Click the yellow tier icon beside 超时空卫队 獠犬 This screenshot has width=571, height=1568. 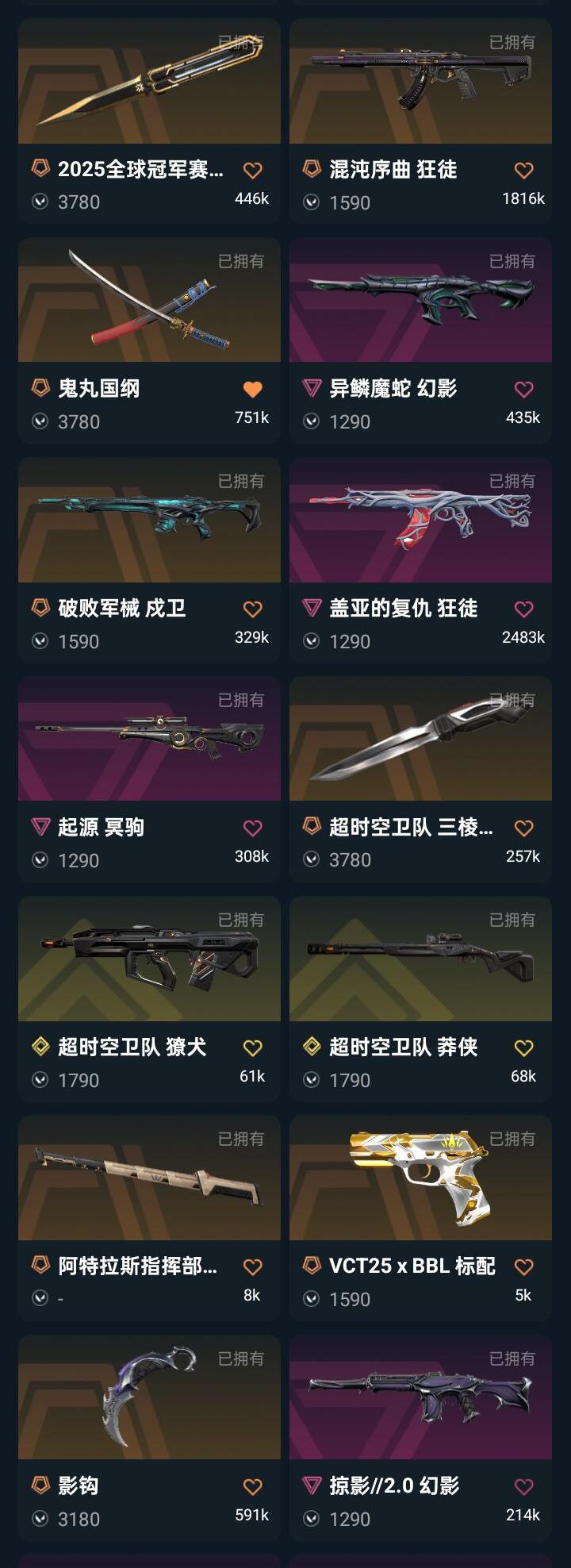(x=42, y=1047)
